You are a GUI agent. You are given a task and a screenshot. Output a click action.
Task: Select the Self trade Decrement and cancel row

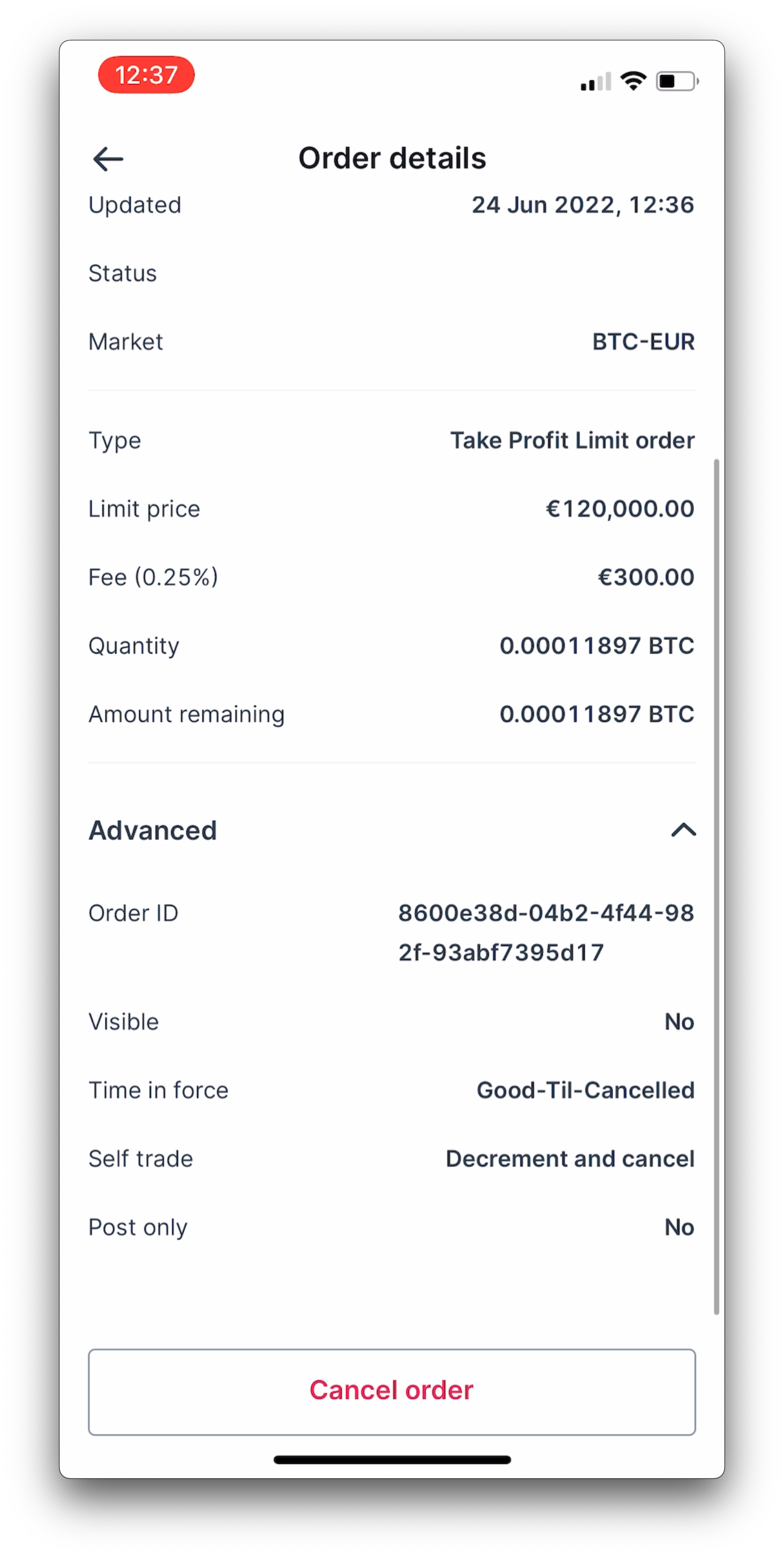click(x=392, y=1158)
